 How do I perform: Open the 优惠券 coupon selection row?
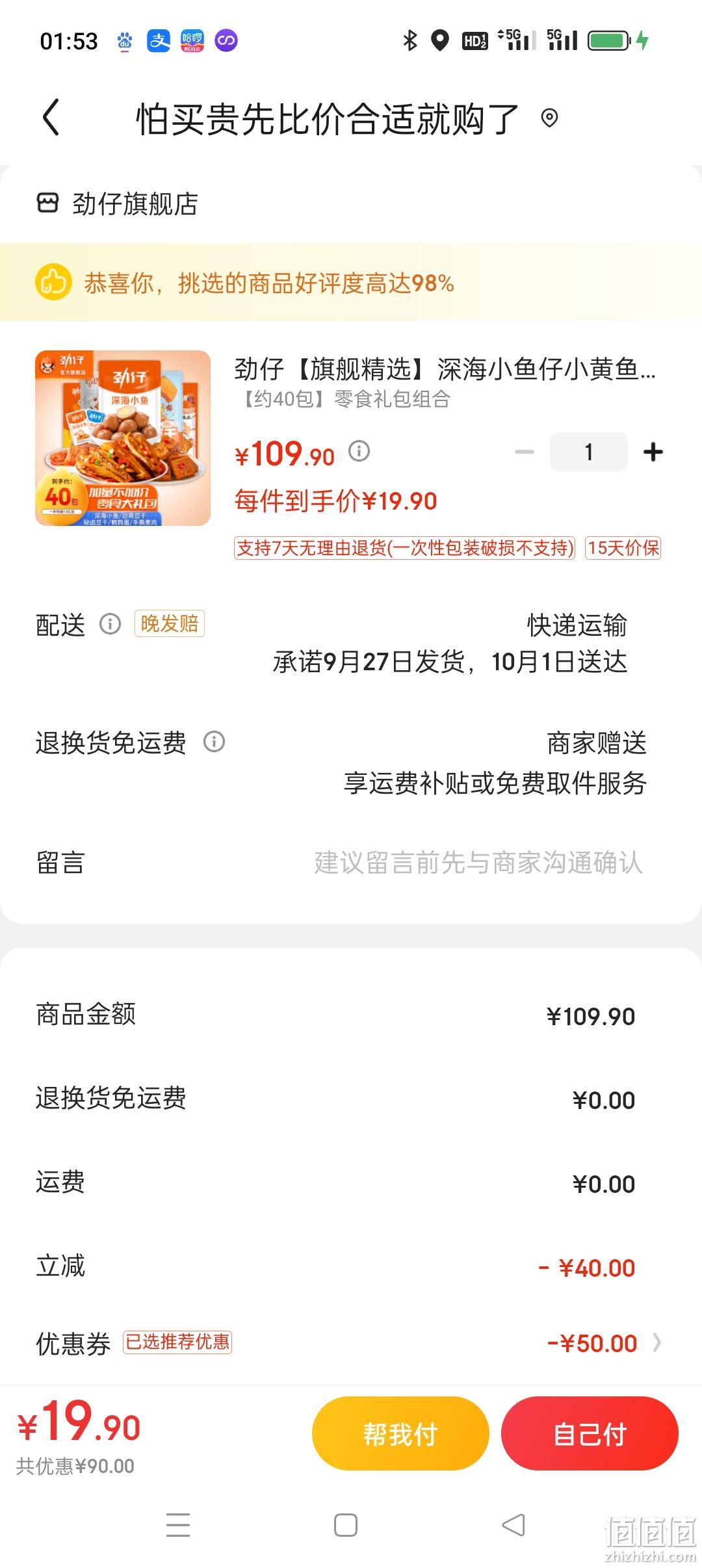pos(351,1342)
